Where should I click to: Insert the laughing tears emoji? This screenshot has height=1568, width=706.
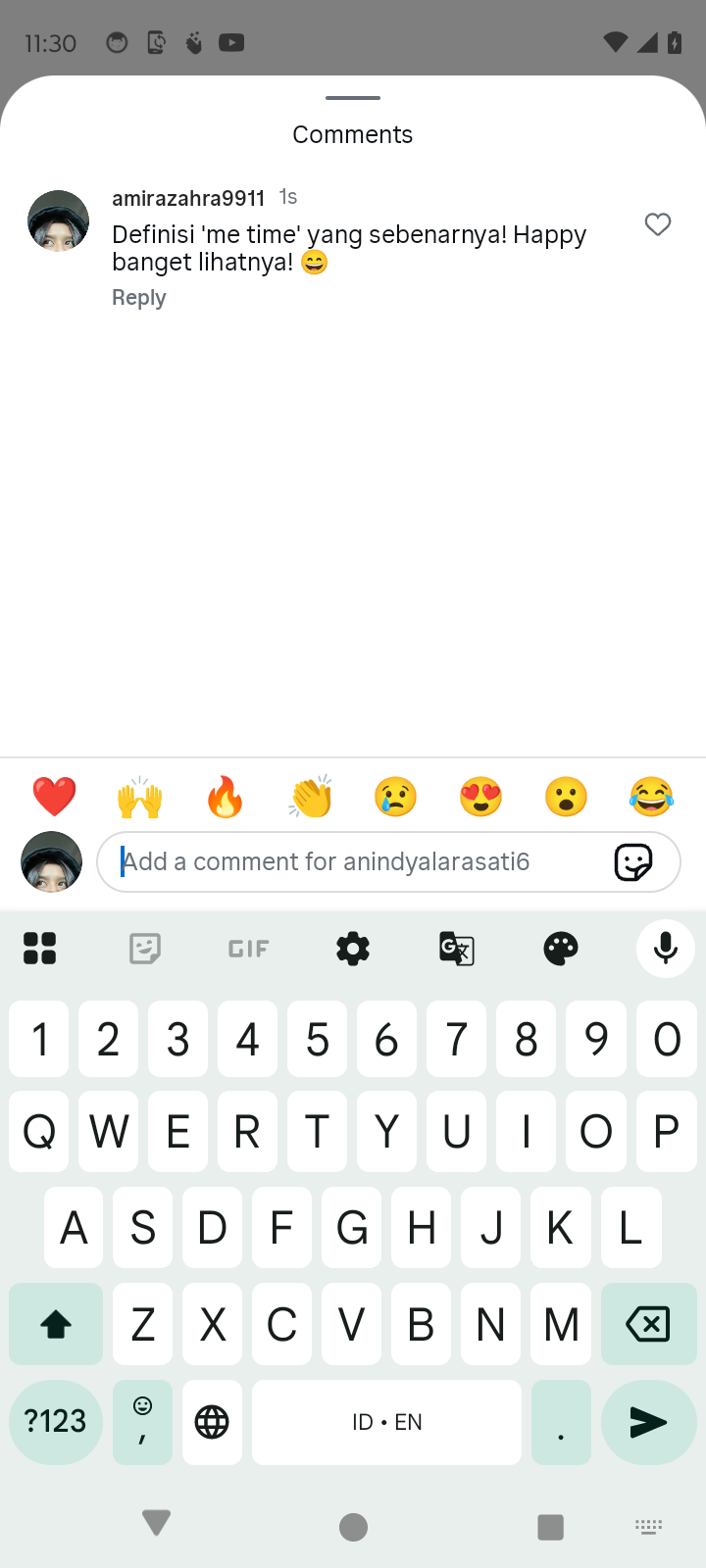pos(651,797)
